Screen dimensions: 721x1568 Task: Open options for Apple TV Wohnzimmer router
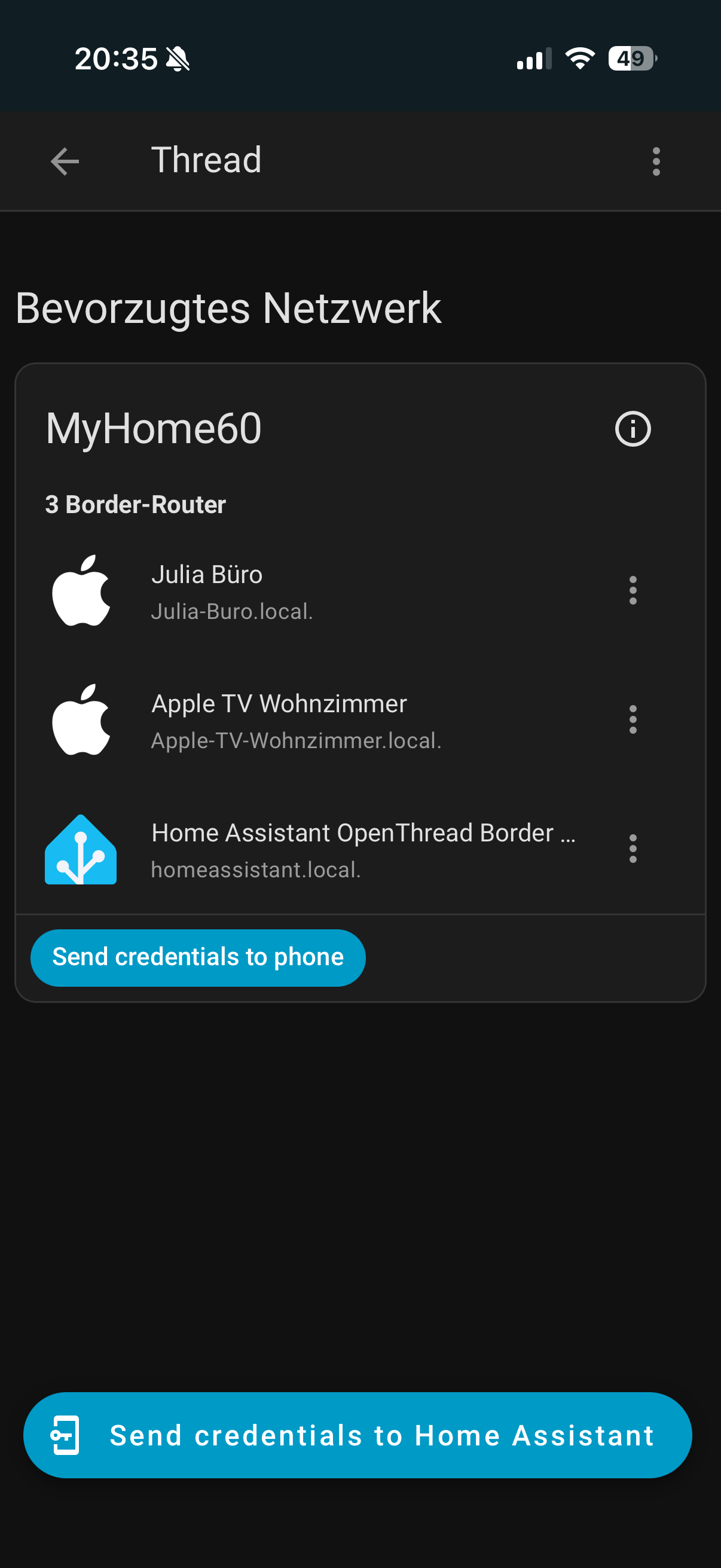point(632,719)
